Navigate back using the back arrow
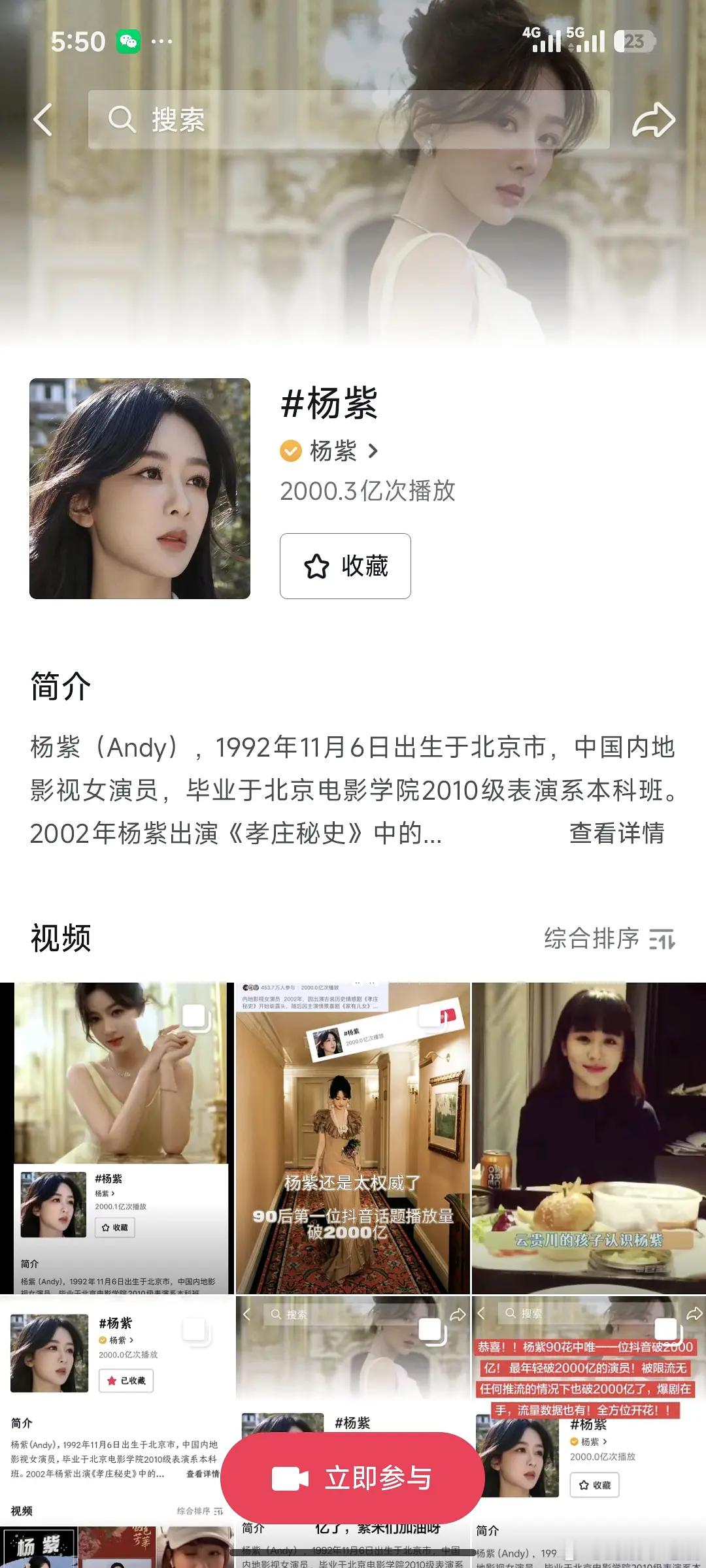 (42, 120)
